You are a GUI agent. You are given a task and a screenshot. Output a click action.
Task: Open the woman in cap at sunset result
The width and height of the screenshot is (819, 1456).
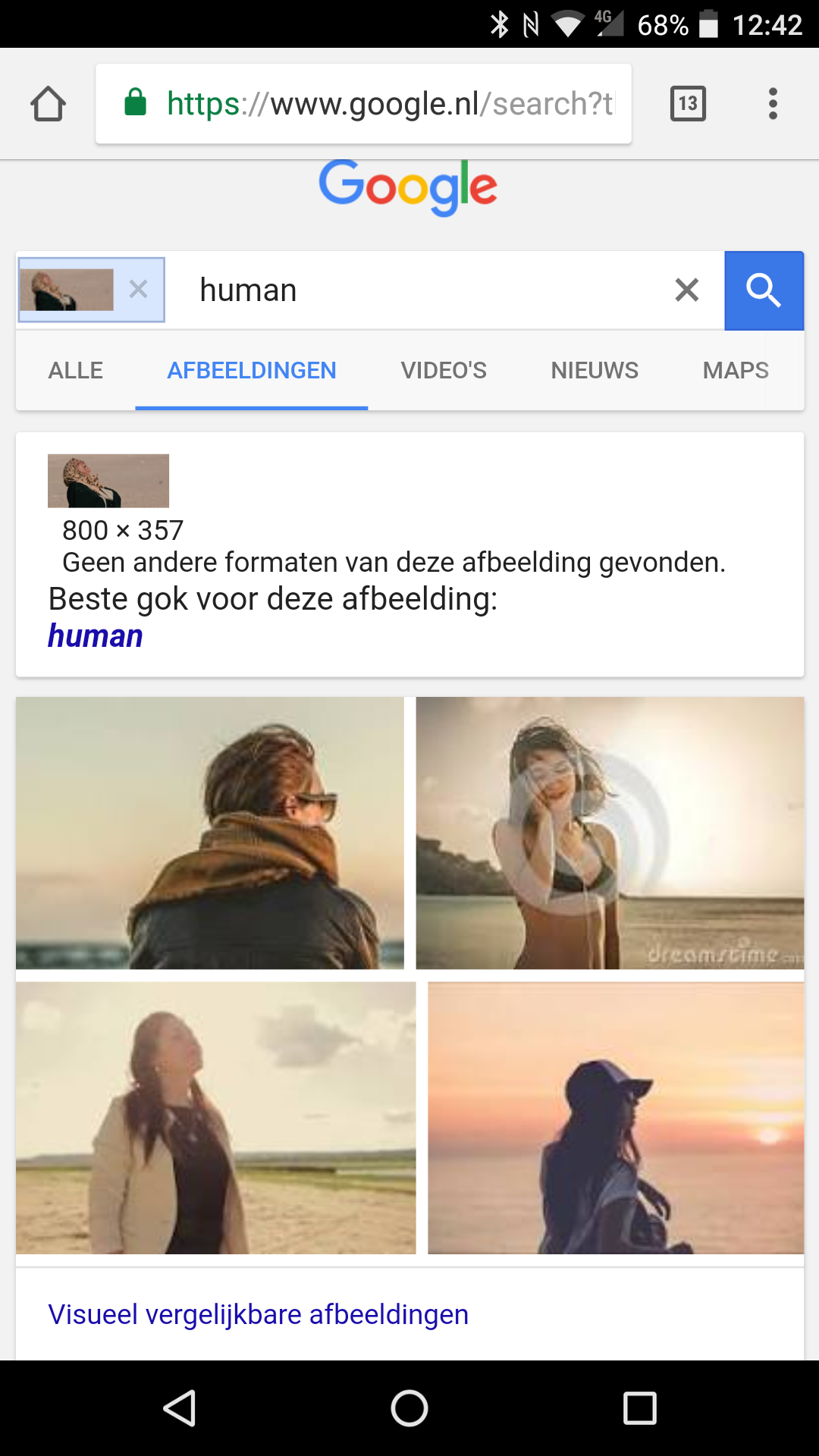point(616,1118)
